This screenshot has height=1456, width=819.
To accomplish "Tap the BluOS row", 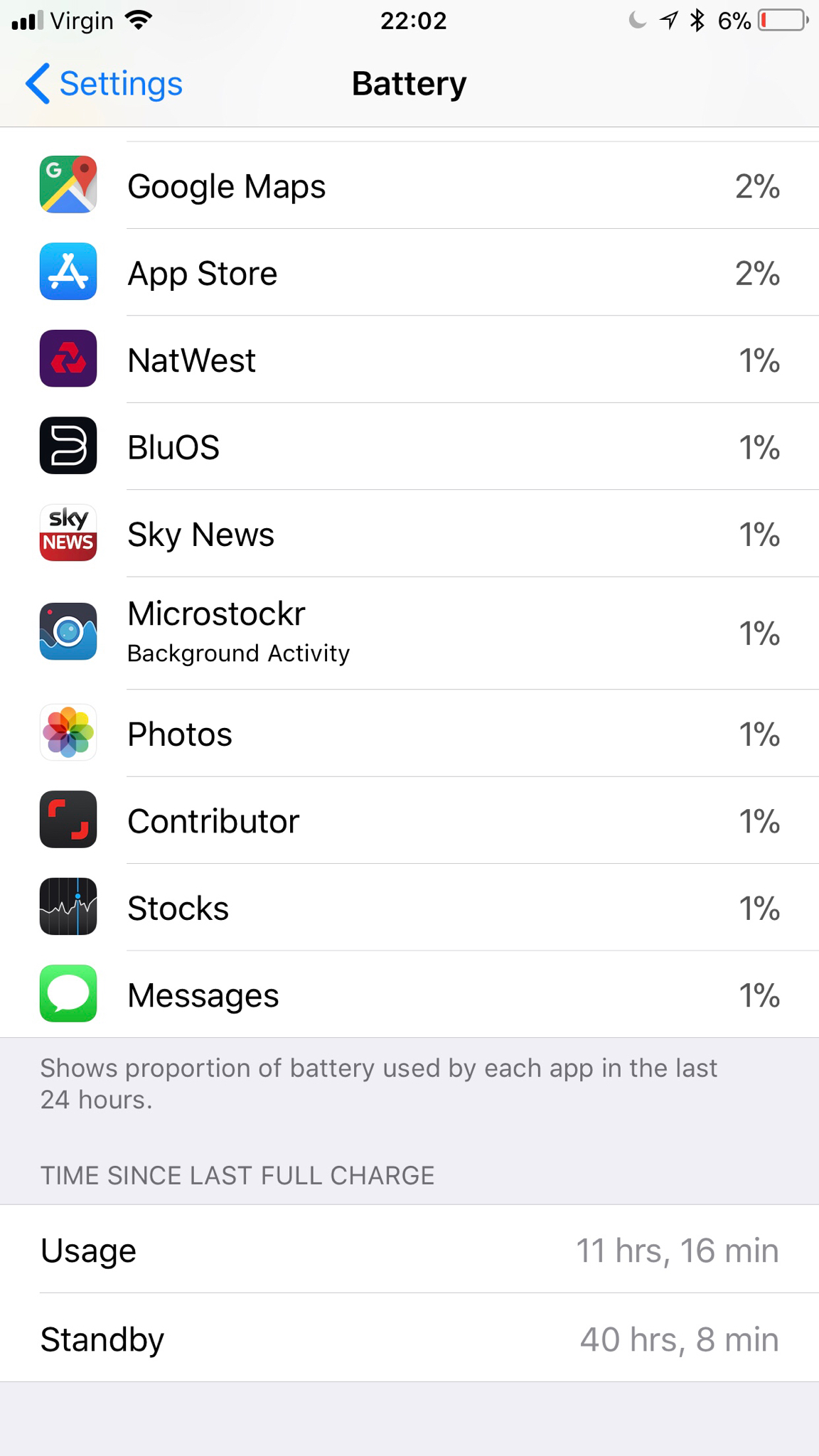I will (x=409, y=446).
